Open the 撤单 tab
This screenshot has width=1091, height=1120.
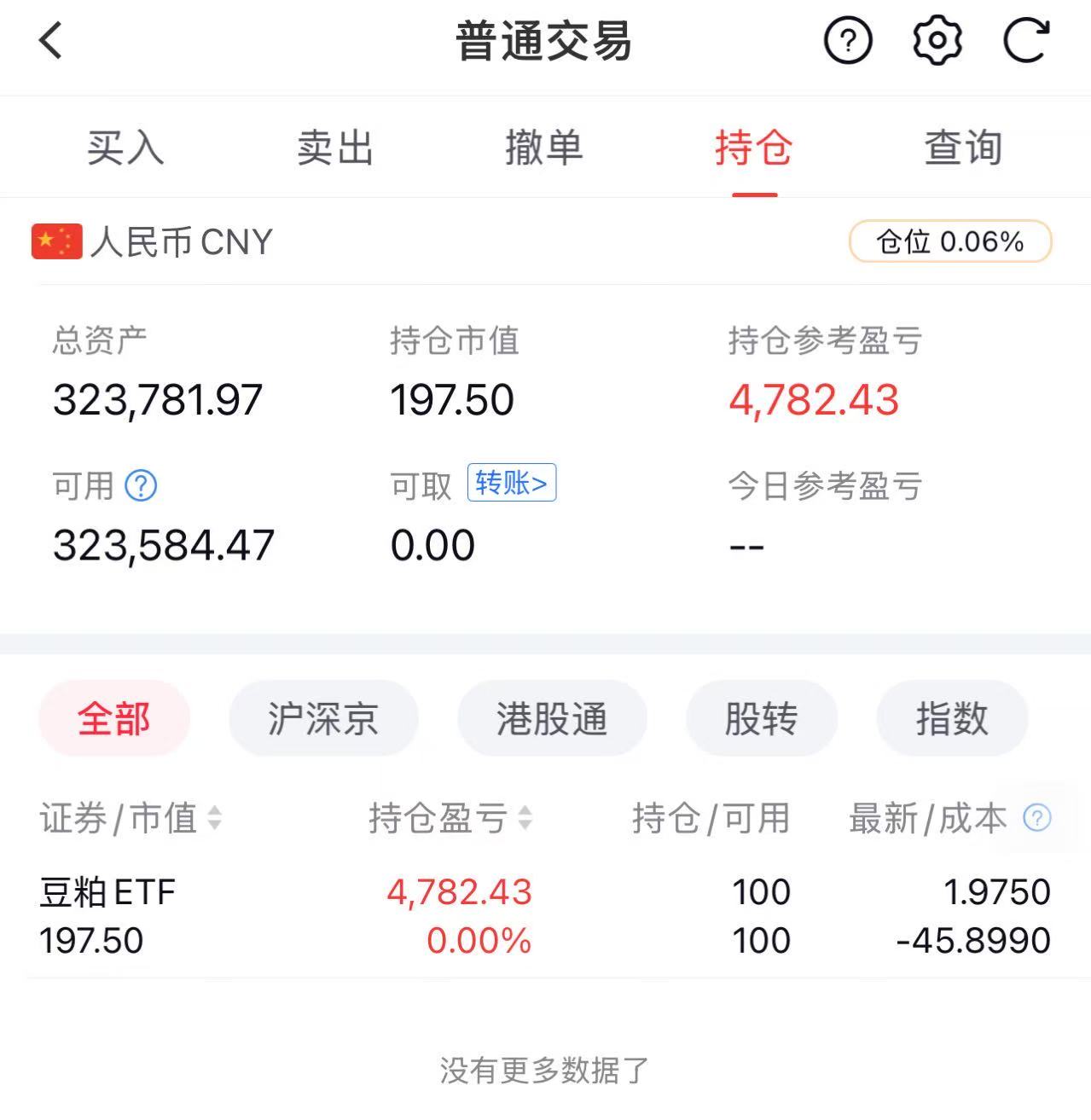(543, 148)
